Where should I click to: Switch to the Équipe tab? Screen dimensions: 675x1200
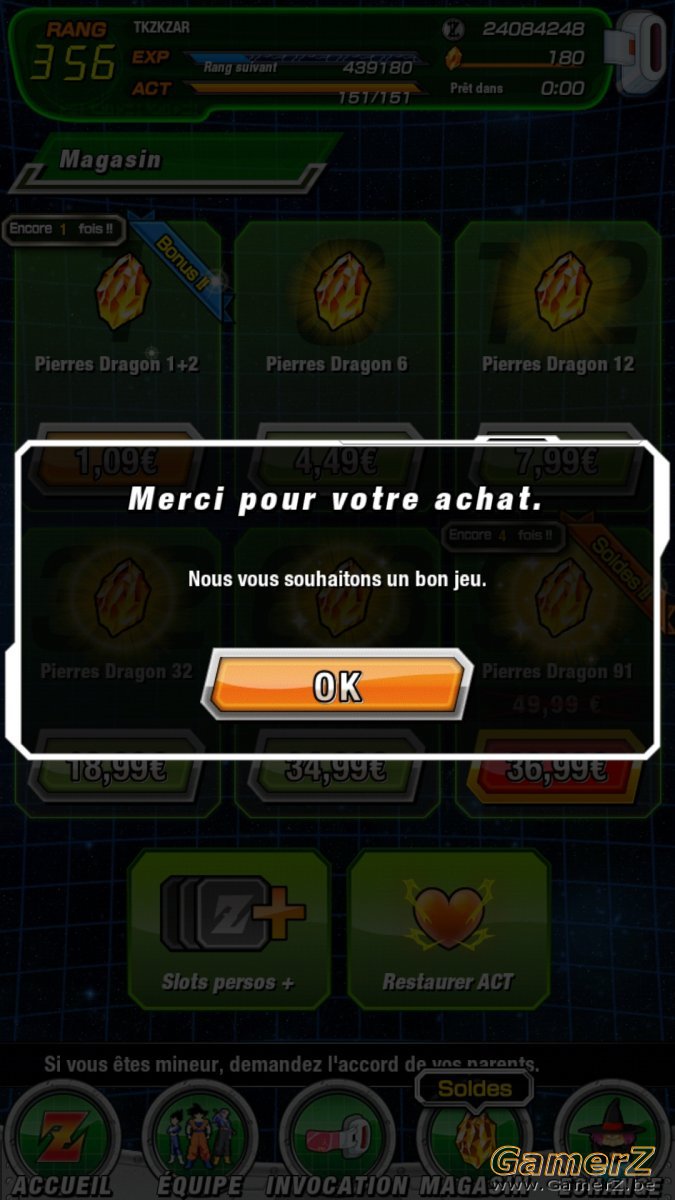click(x=200, y=1142)
